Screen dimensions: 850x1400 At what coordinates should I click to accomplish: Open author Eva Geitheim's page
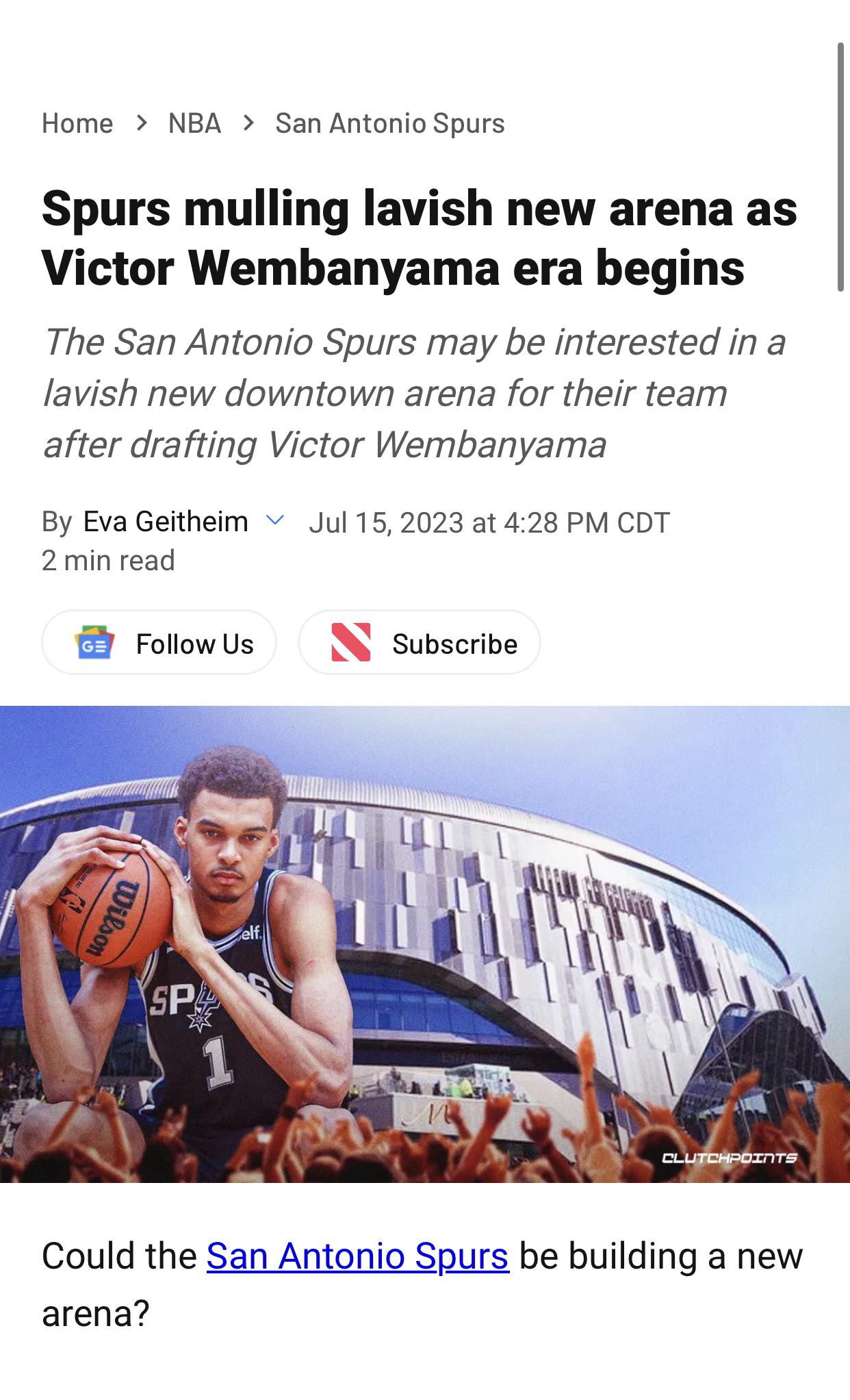tap(165, 522)
